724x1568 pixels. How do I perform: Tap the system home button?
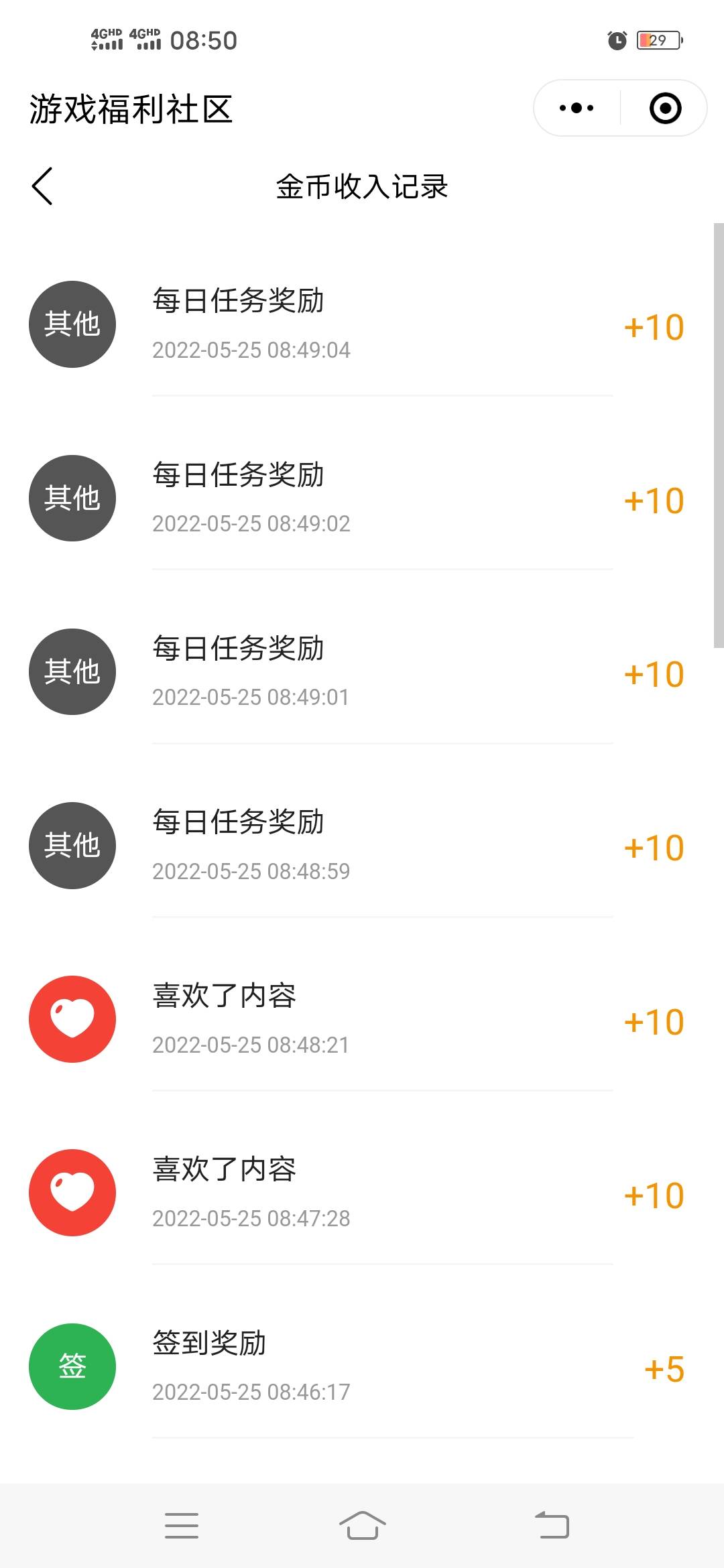coord(362,1526)
